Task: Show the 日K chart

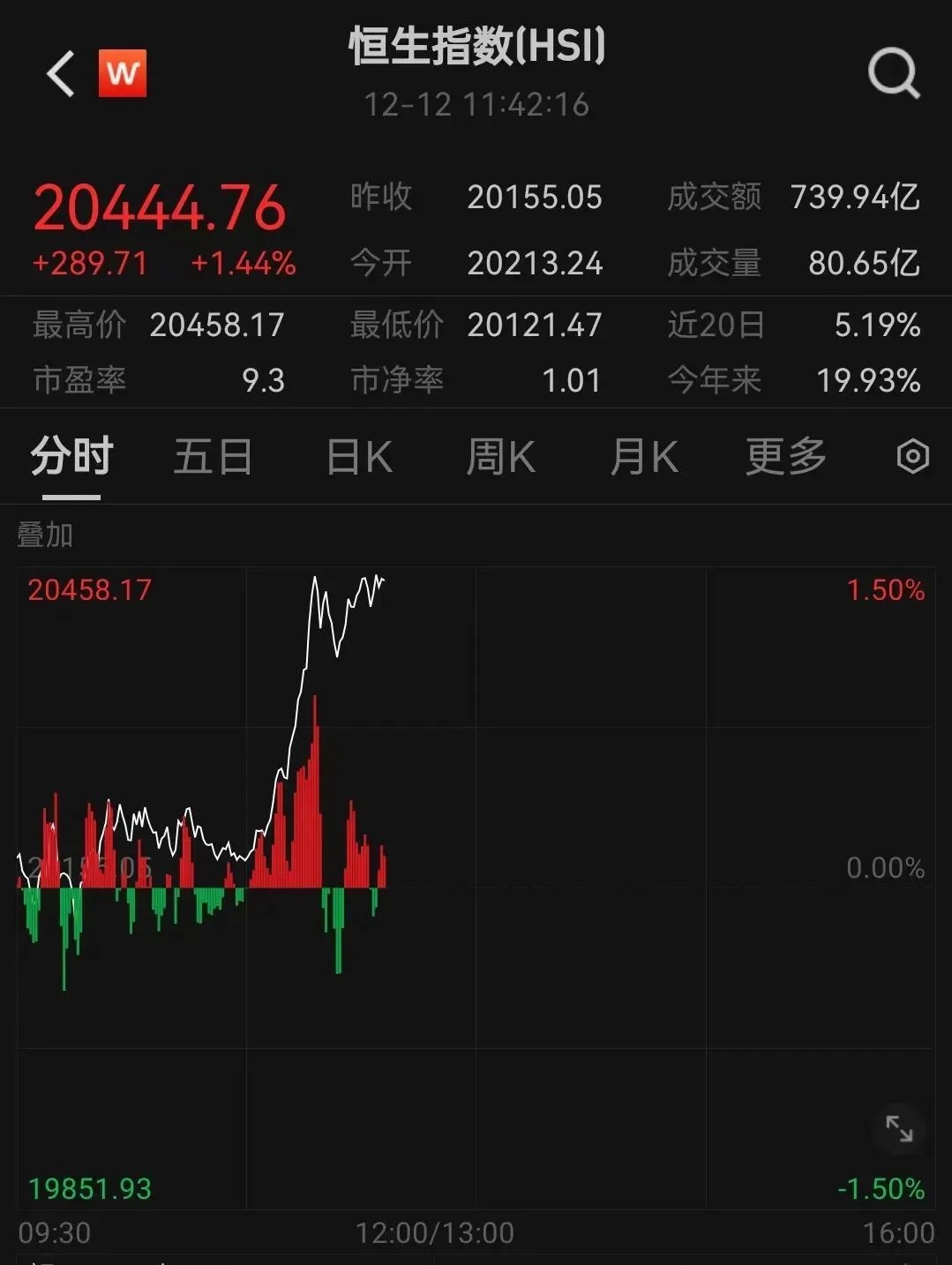Action: click(x=359, y=457)
